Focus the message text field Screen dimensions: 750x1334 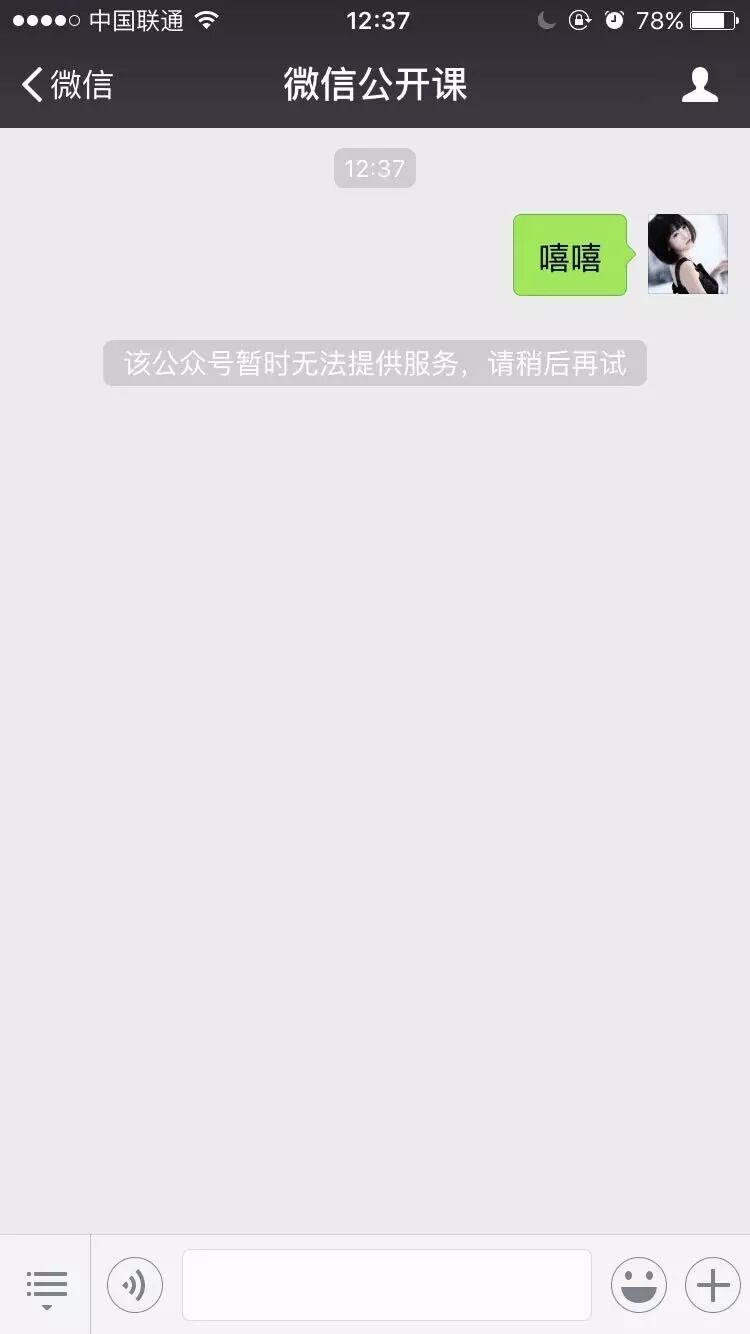point(386,1285)
